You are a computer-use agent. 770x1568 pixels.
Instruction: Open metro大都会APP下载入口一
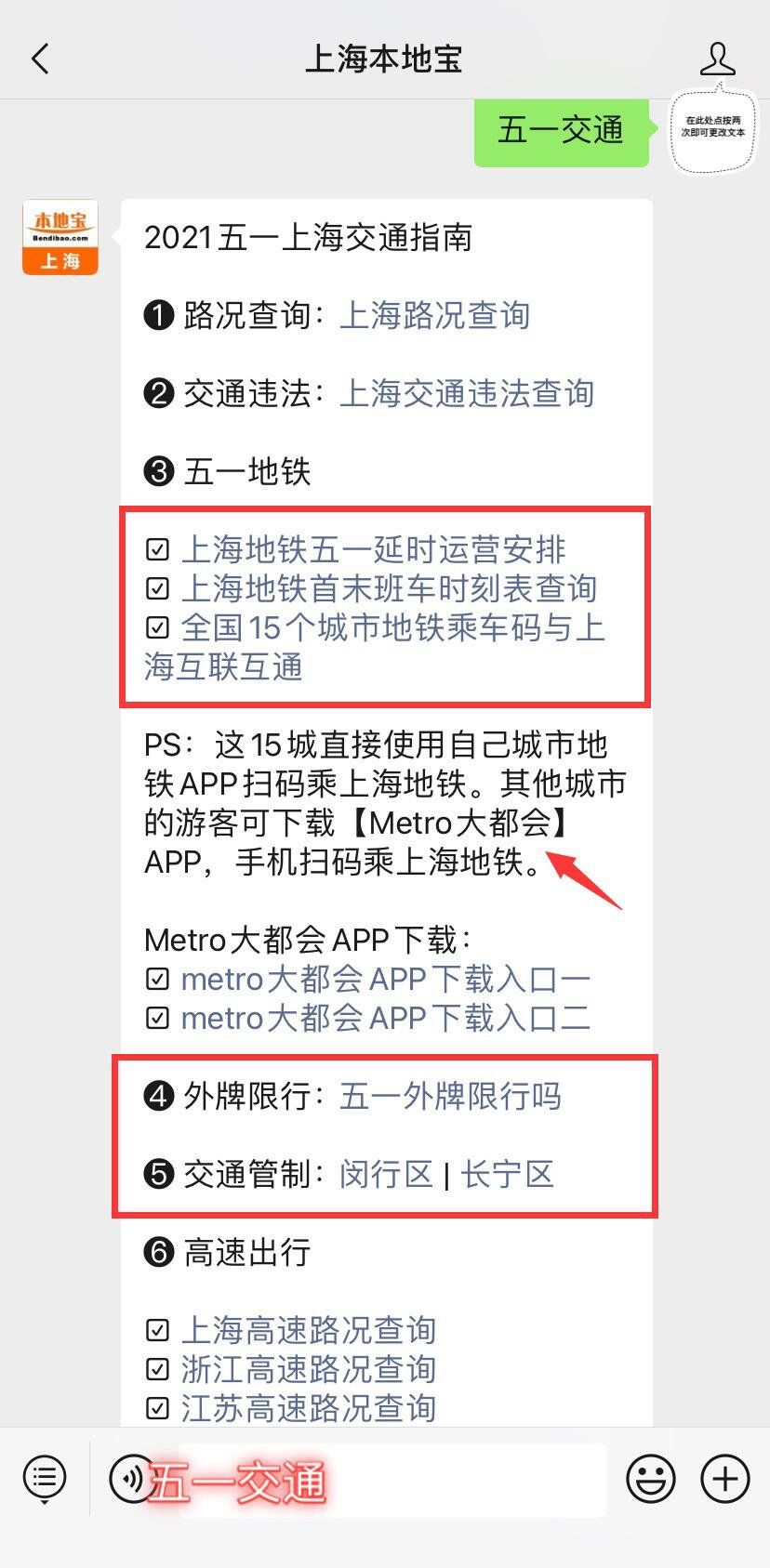(x=386, y=979)
